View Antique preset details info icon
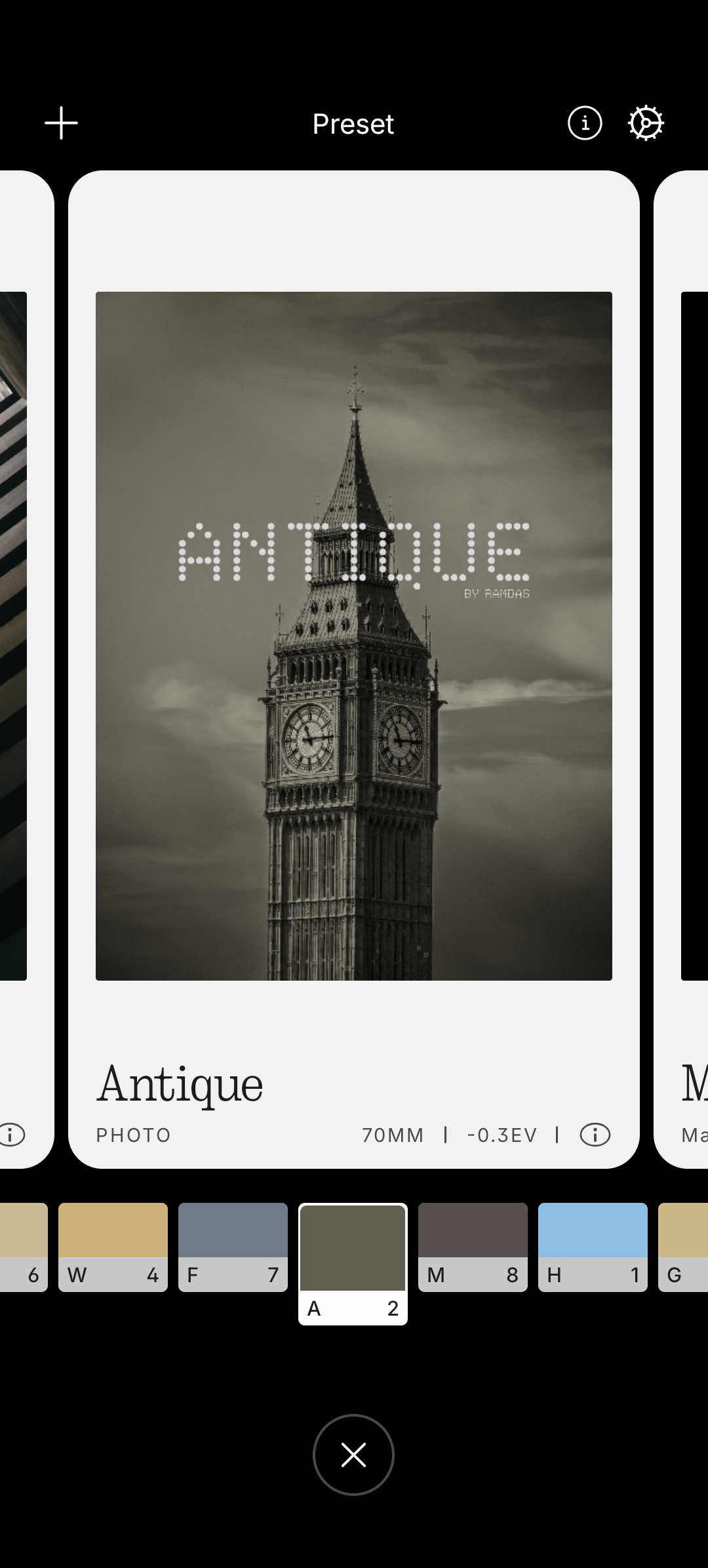 [x=595, y=1135]
